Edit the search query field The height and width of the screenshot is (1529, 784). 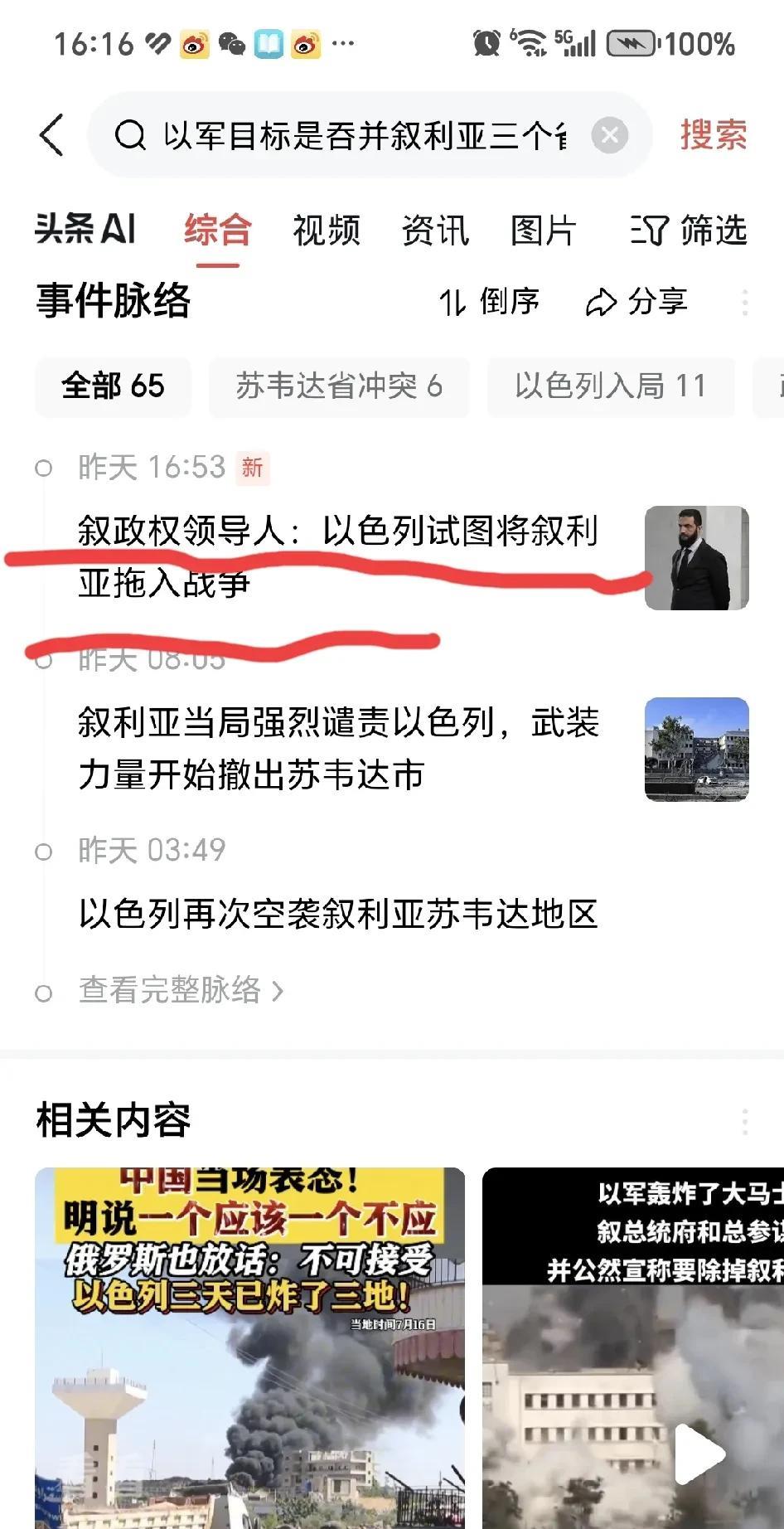click(x=365, y=135)
